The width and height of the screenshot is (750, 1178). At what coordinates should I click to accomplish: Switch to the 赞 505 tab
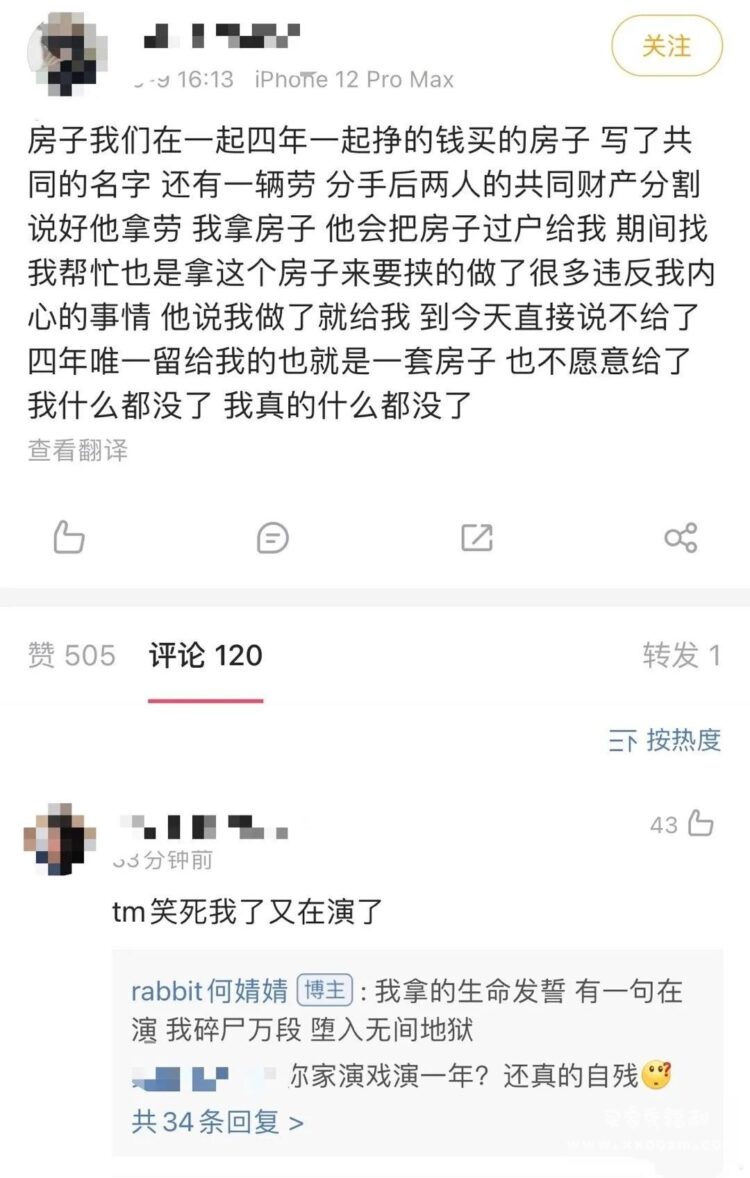point(72,656)
